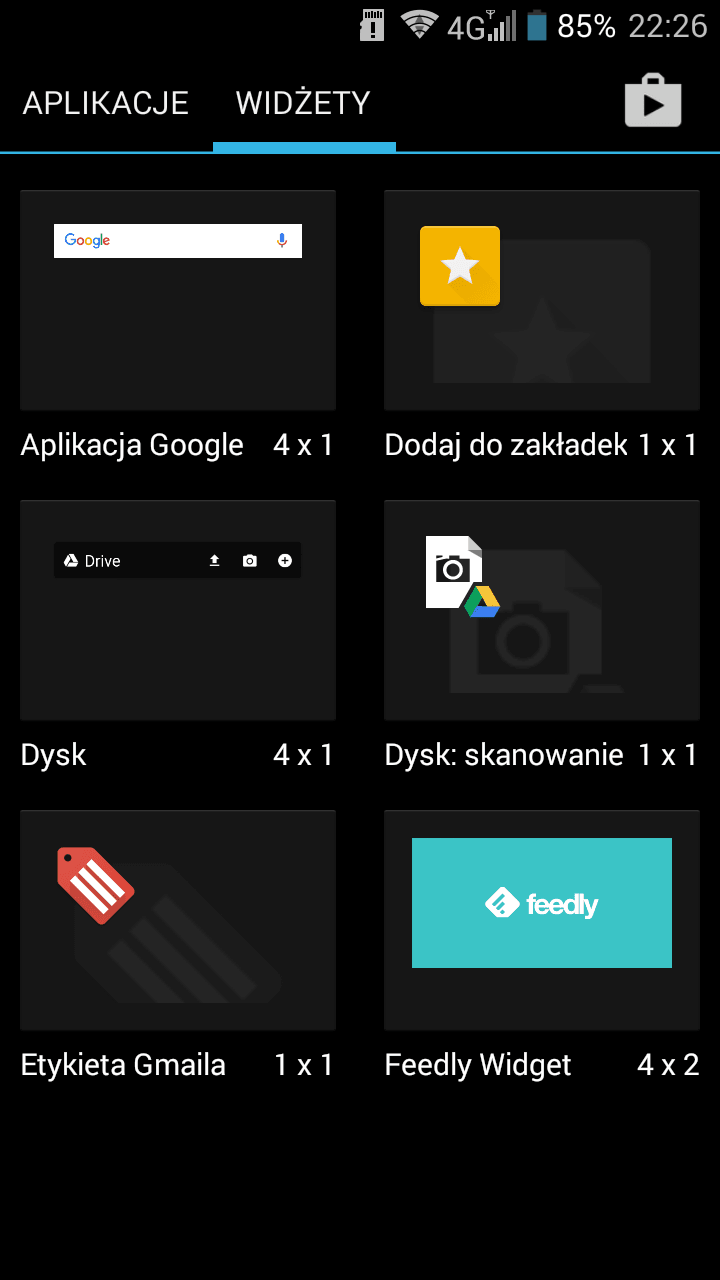This screenshot has width=720, height=1280.
Task: Open the Play Store shop icon
Action: pos(653,101)
